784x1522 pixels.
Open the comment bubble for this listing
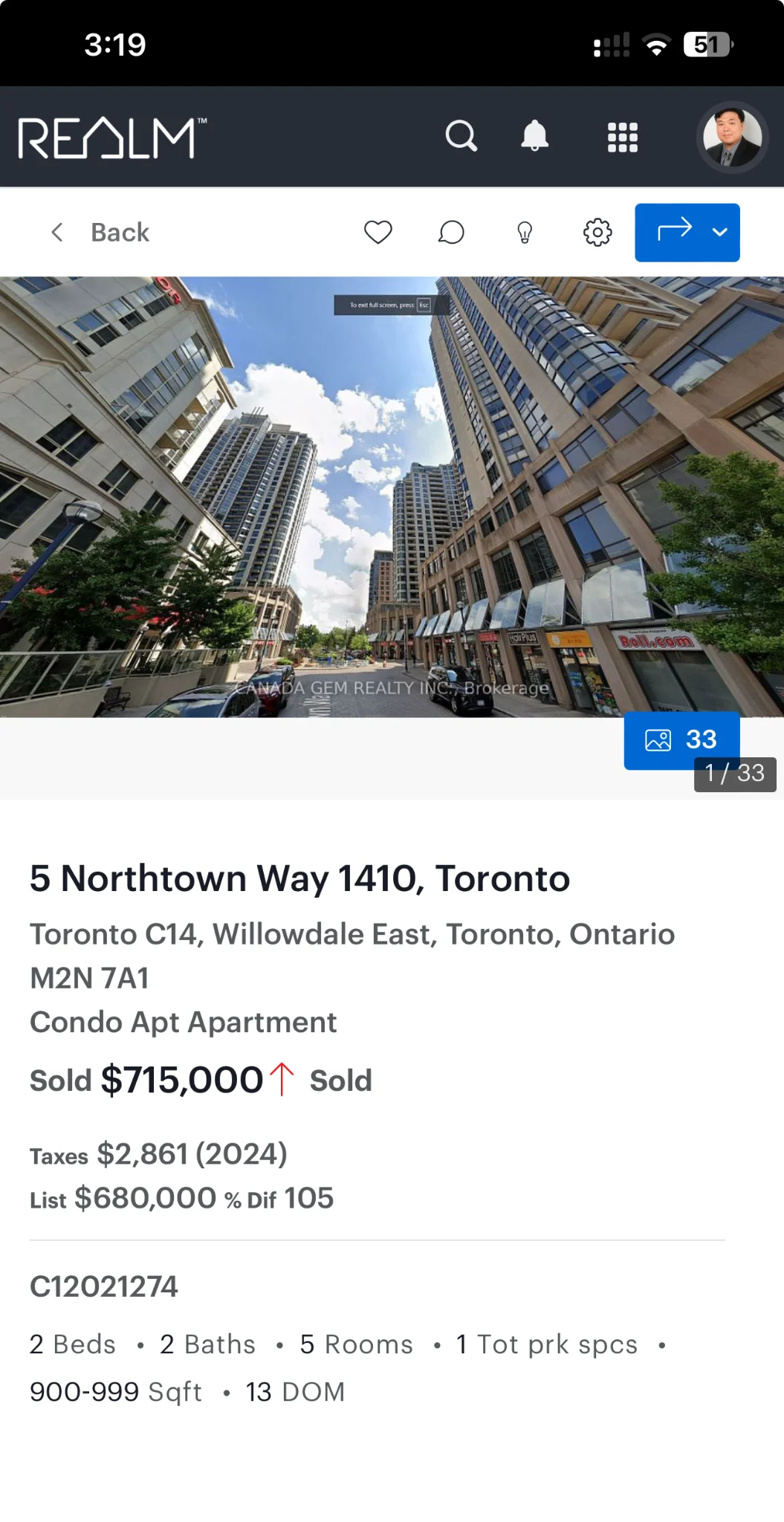tap(451, 233)
